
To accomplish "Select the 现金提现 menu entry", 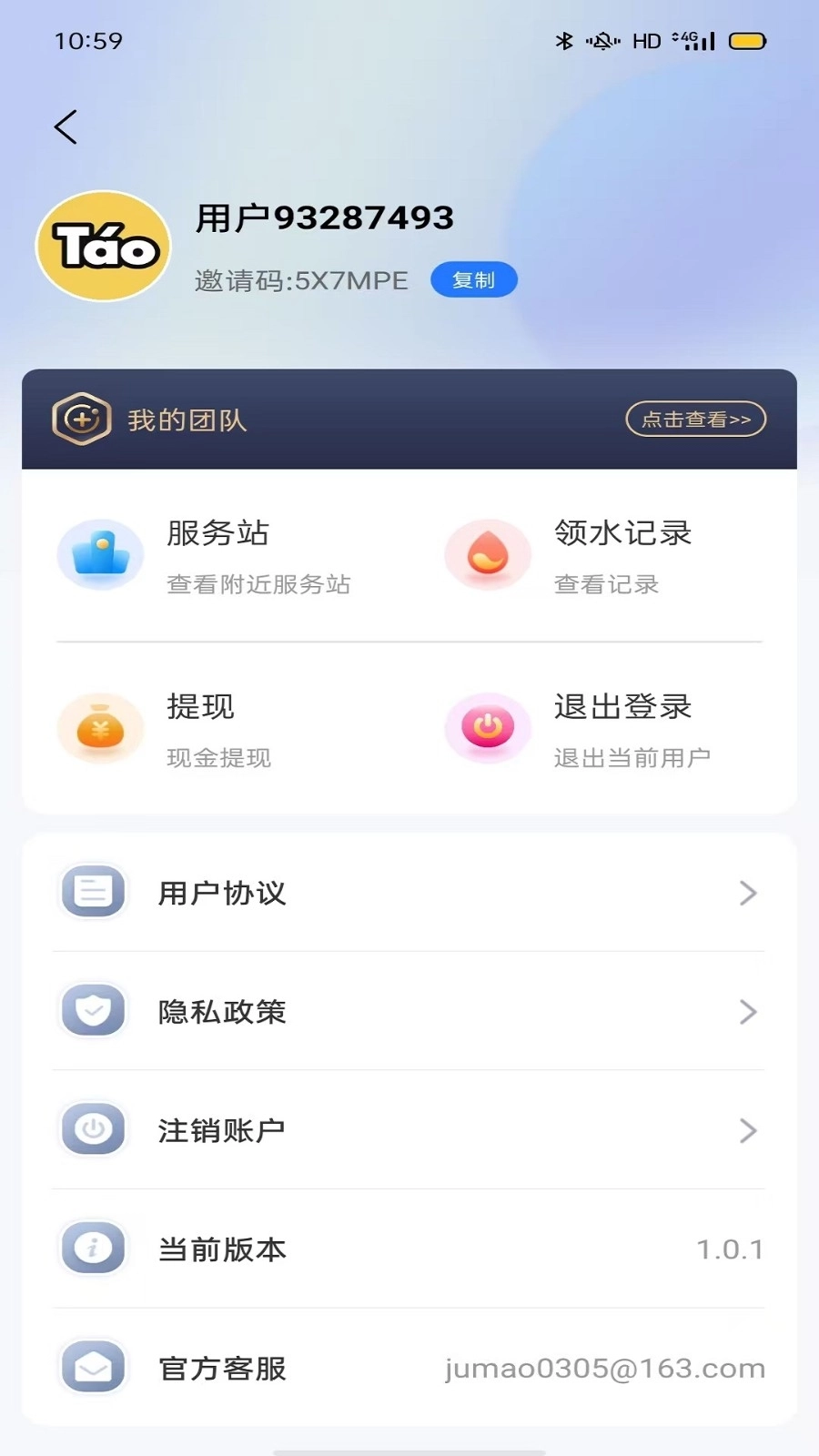I will 219,758.
